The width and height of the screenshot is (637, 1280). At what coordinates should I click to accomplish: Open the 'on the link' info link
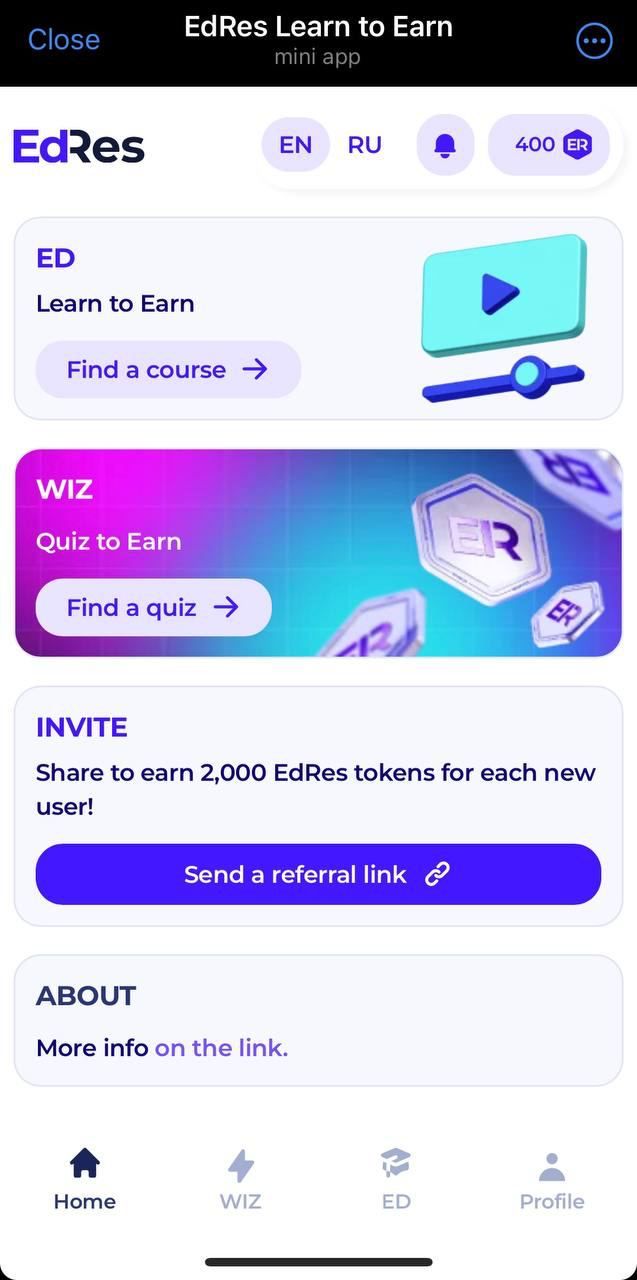click(x=221, y=1048)
